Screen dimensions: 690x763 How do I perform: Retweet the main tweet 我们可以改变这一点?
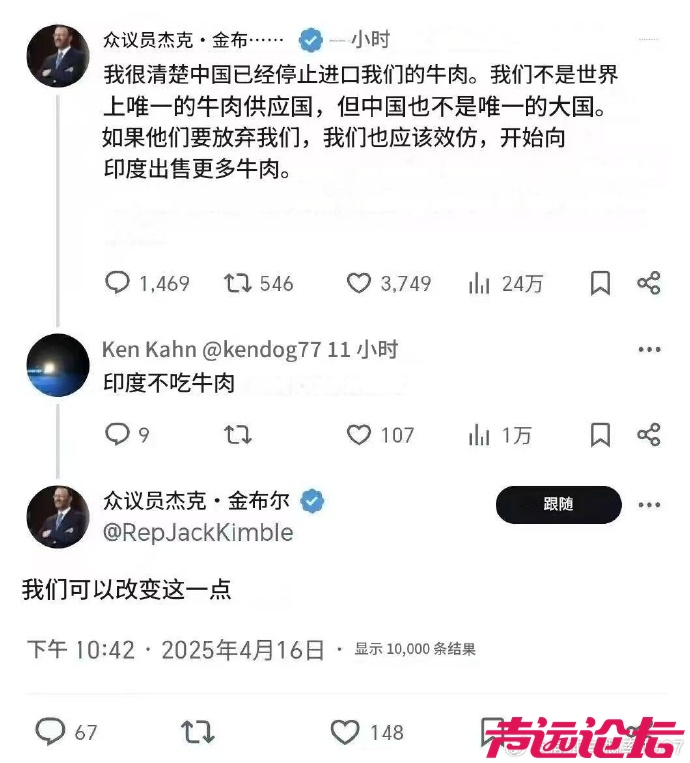[x=197, y=731]
